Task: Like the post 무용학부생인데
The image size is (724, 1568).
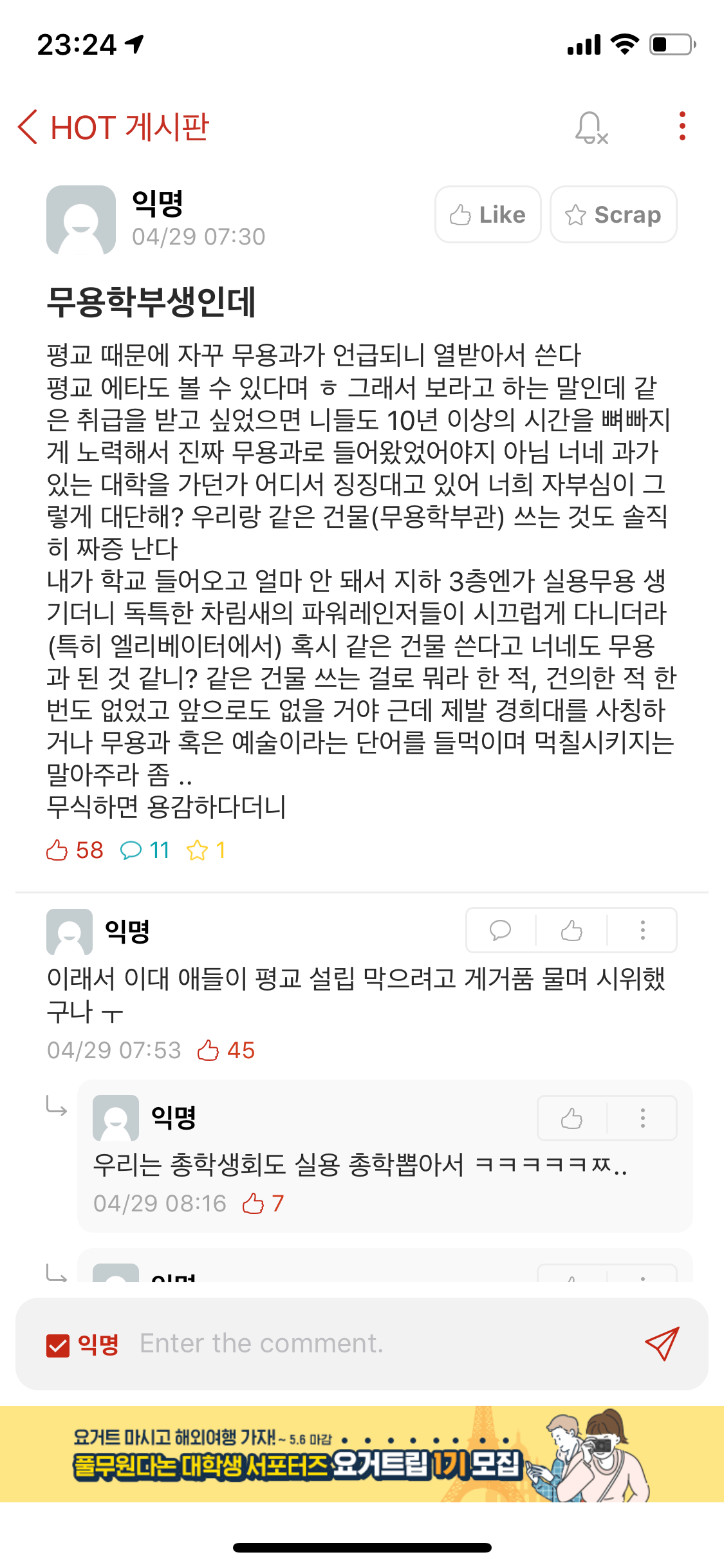Action: point(488,214)
